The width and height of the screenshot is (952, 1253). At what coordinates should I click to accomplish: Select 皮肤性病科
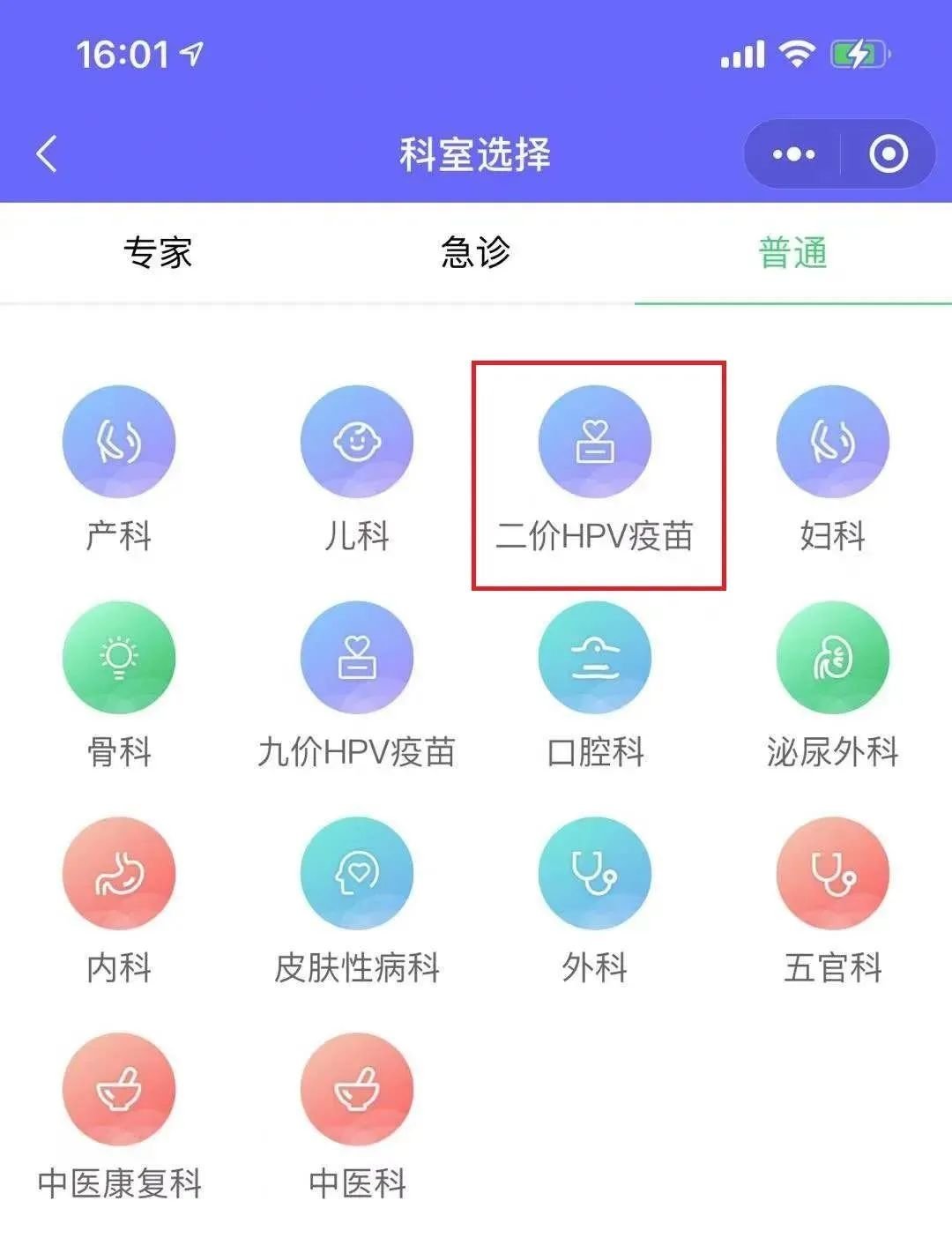pyautogui.click(x=357, y=875)
